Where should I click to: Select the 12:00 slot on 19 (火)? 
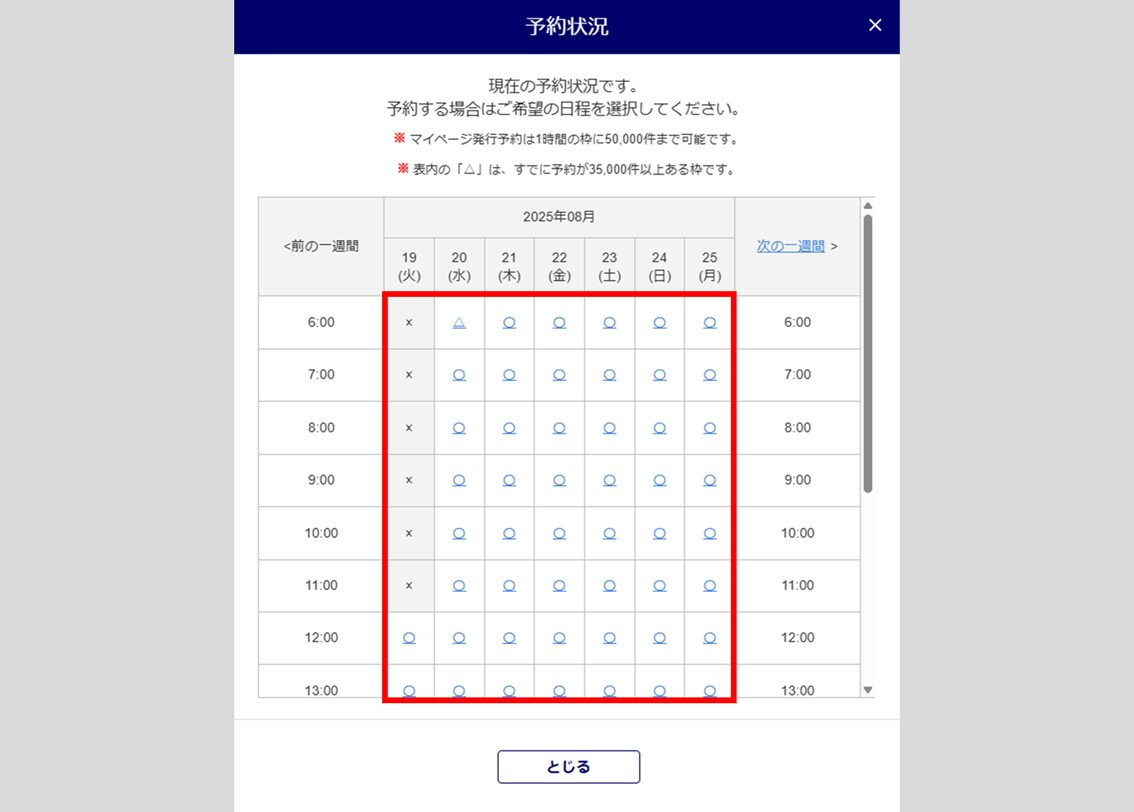click(409, 638)
